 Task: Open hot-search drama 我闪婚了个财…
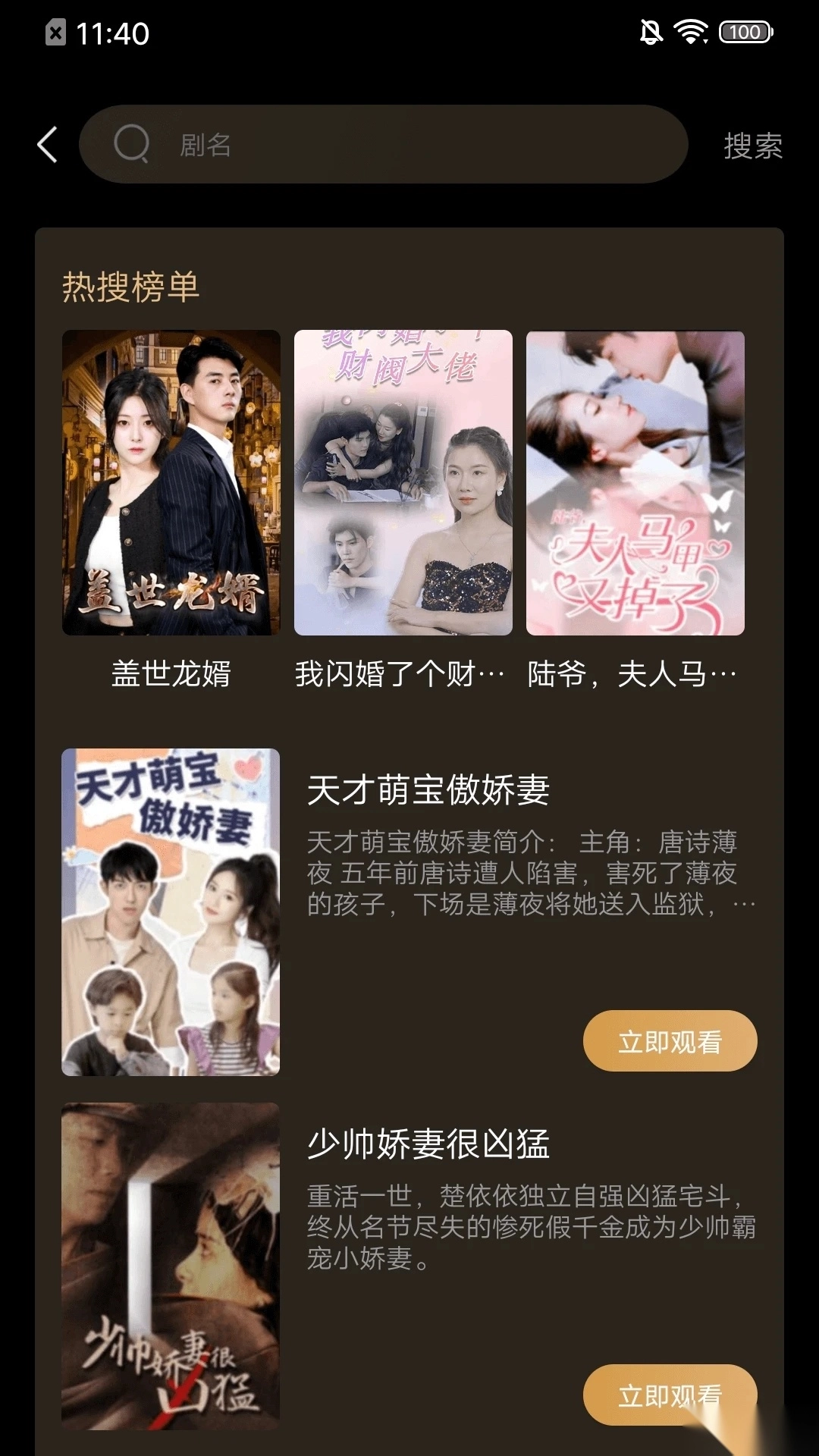coord(403,483)
